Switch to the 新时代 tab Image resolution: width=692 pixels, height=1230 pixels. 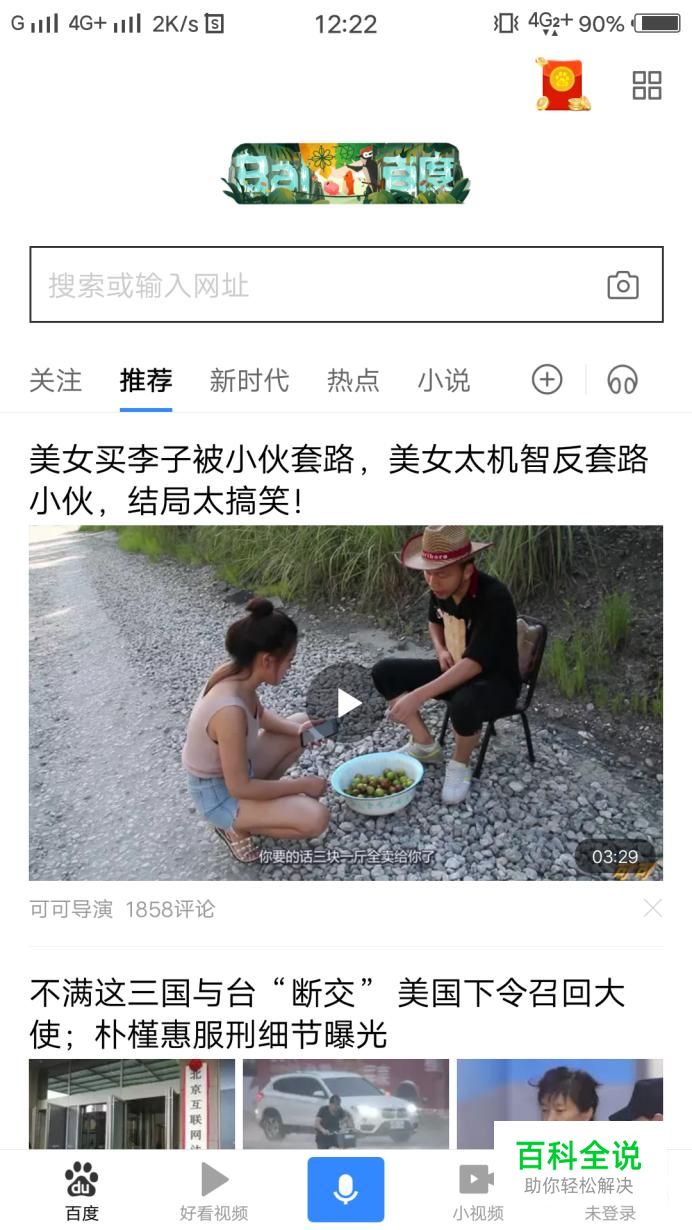[x=249, y=381]
